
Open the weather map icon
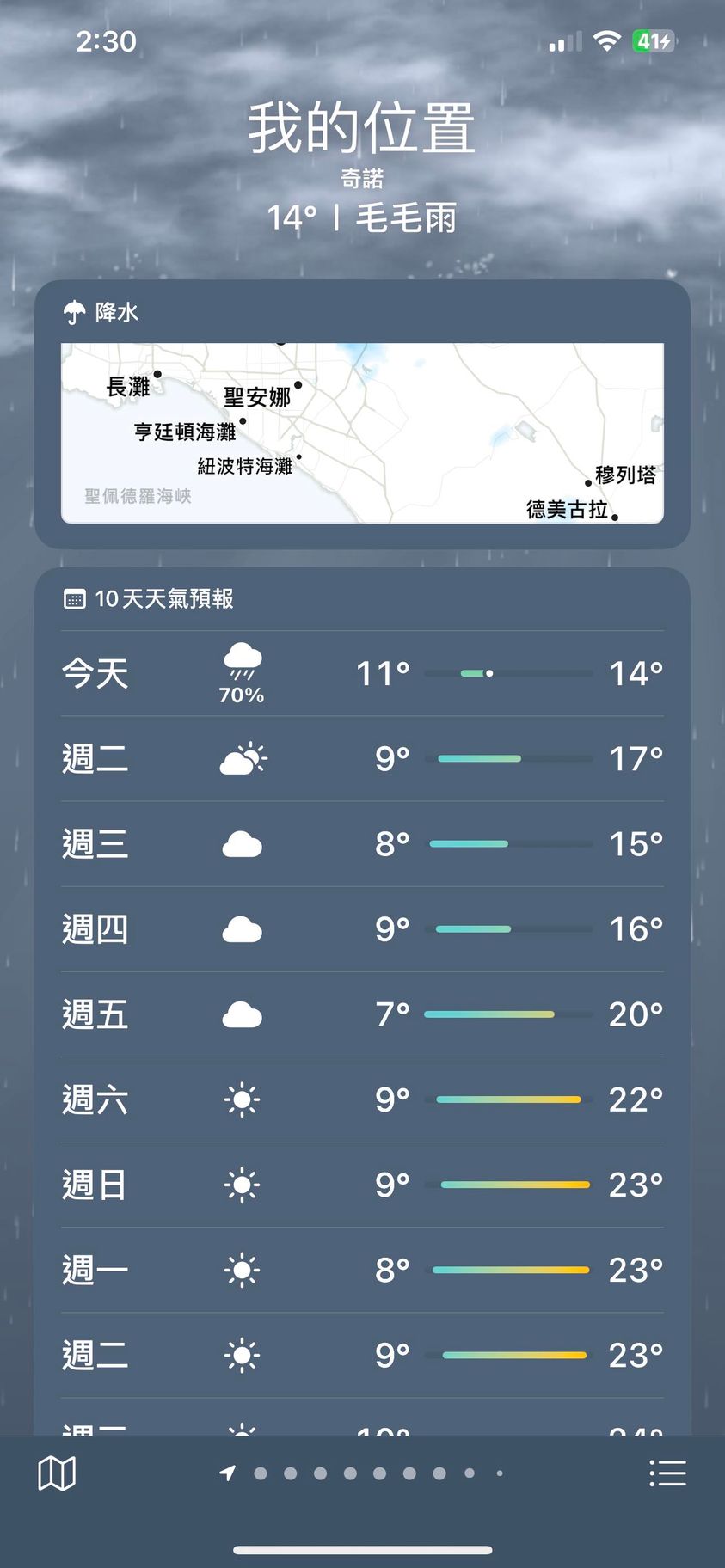click(57, 1473)
